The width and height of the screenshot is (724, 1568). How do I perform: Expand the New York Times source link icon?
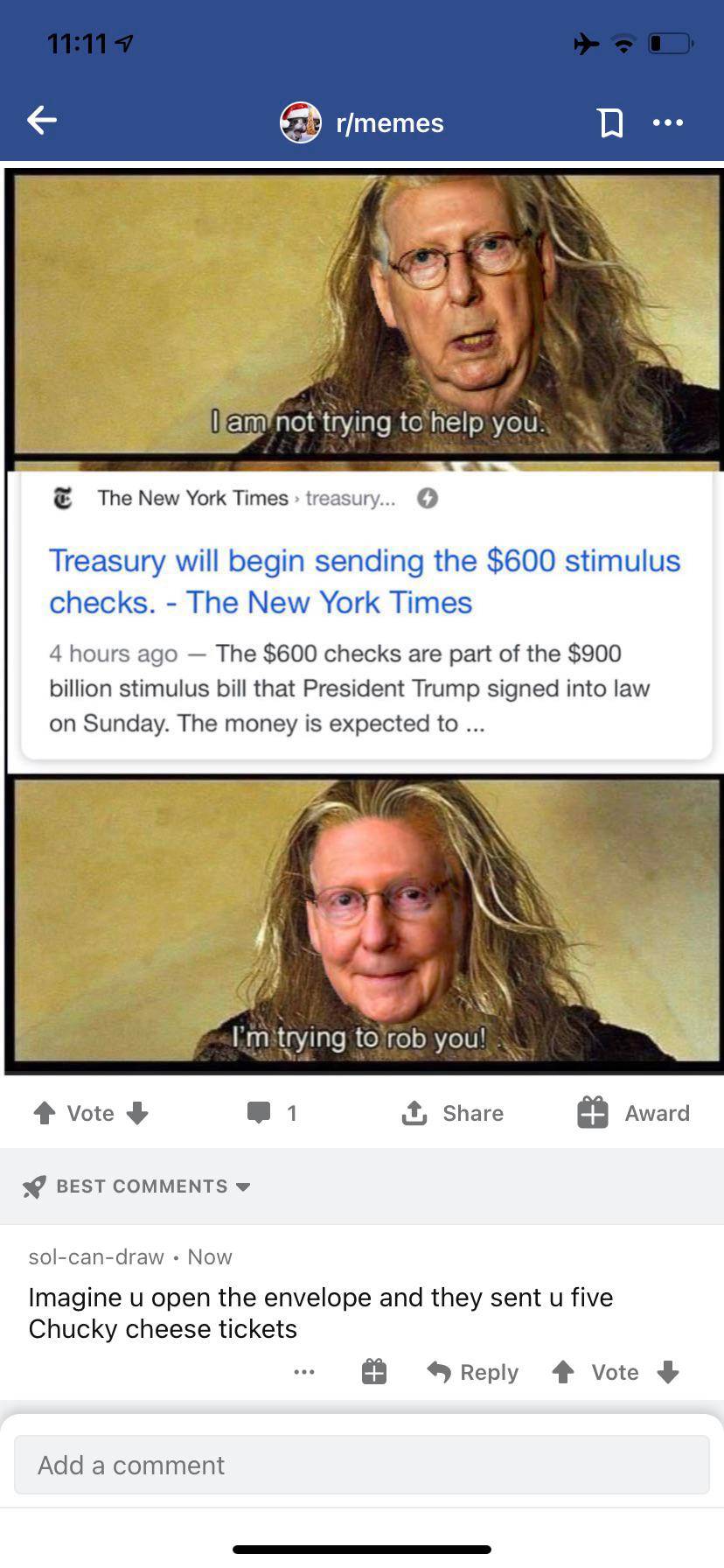(427, 499)
